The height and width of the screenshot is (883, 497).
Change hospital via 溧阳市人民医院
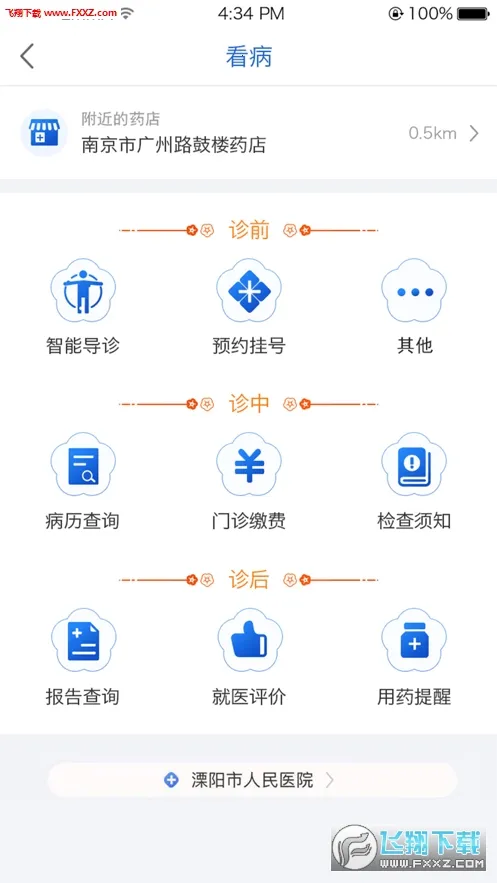click(x=252, y=781)
